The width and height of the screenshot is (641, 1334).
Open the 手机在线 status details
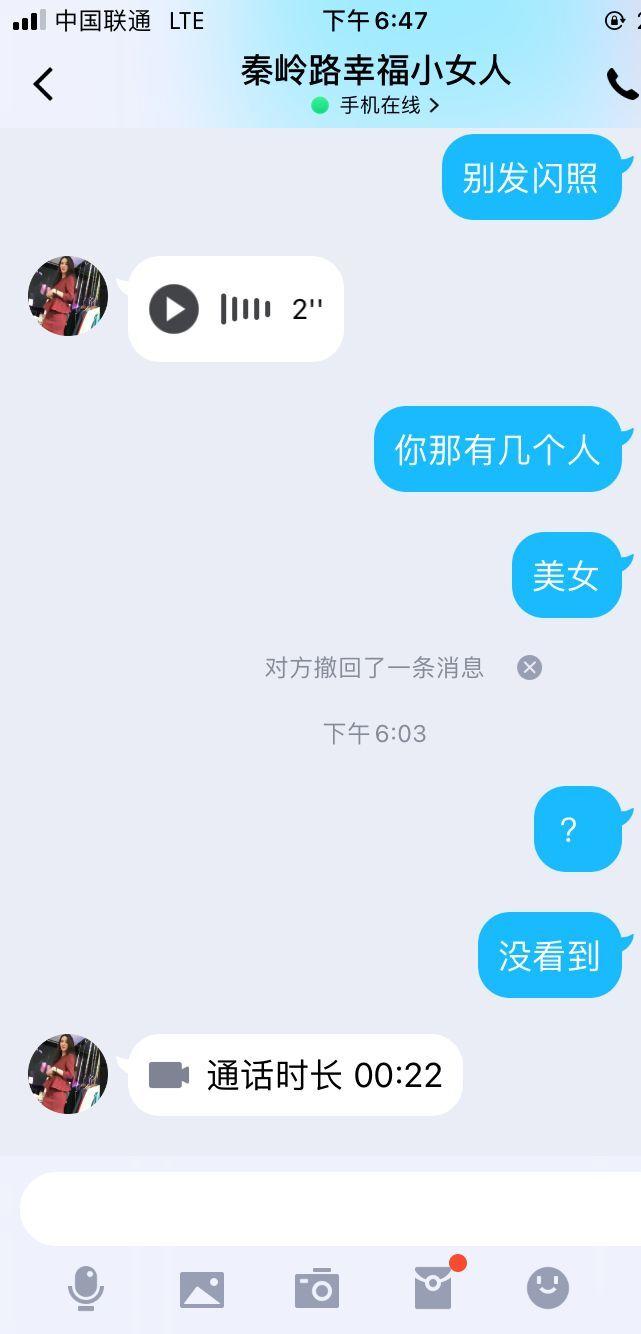pyautogui.click(x=376, y=105)
